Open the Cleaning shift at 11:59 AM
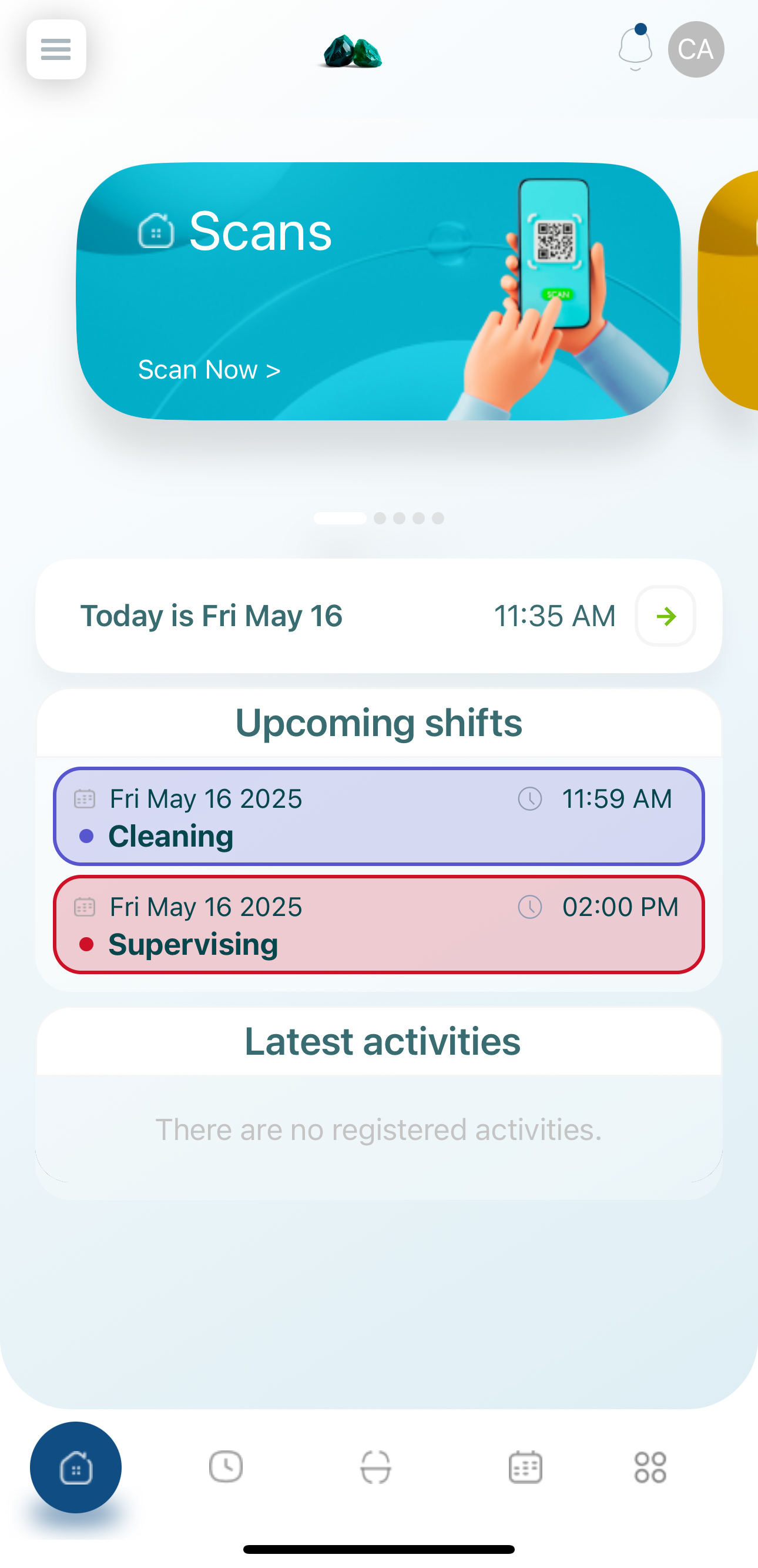 [378, 816]
